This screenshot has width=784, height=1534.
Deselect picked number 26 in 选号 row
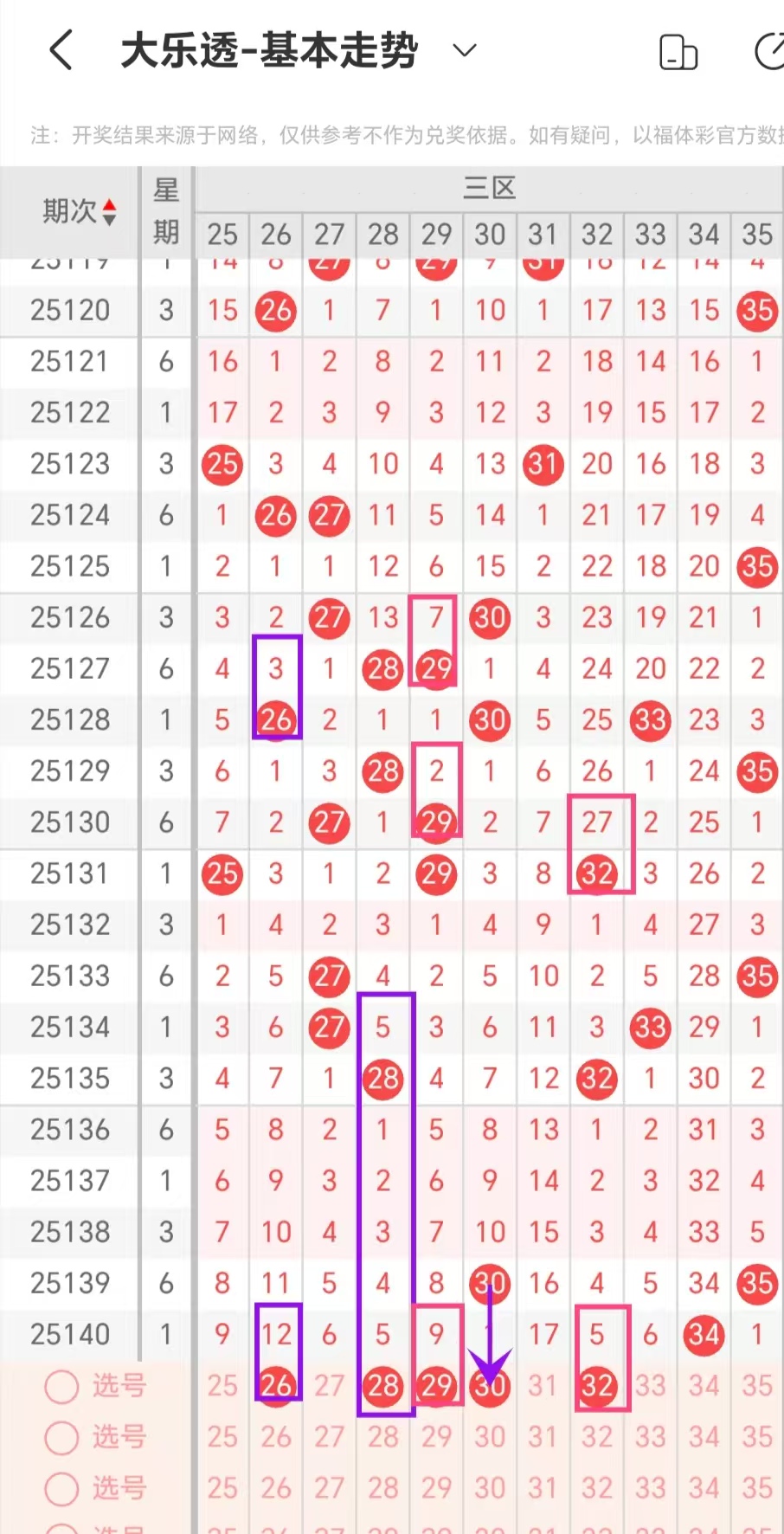[x=276, y=1386]
